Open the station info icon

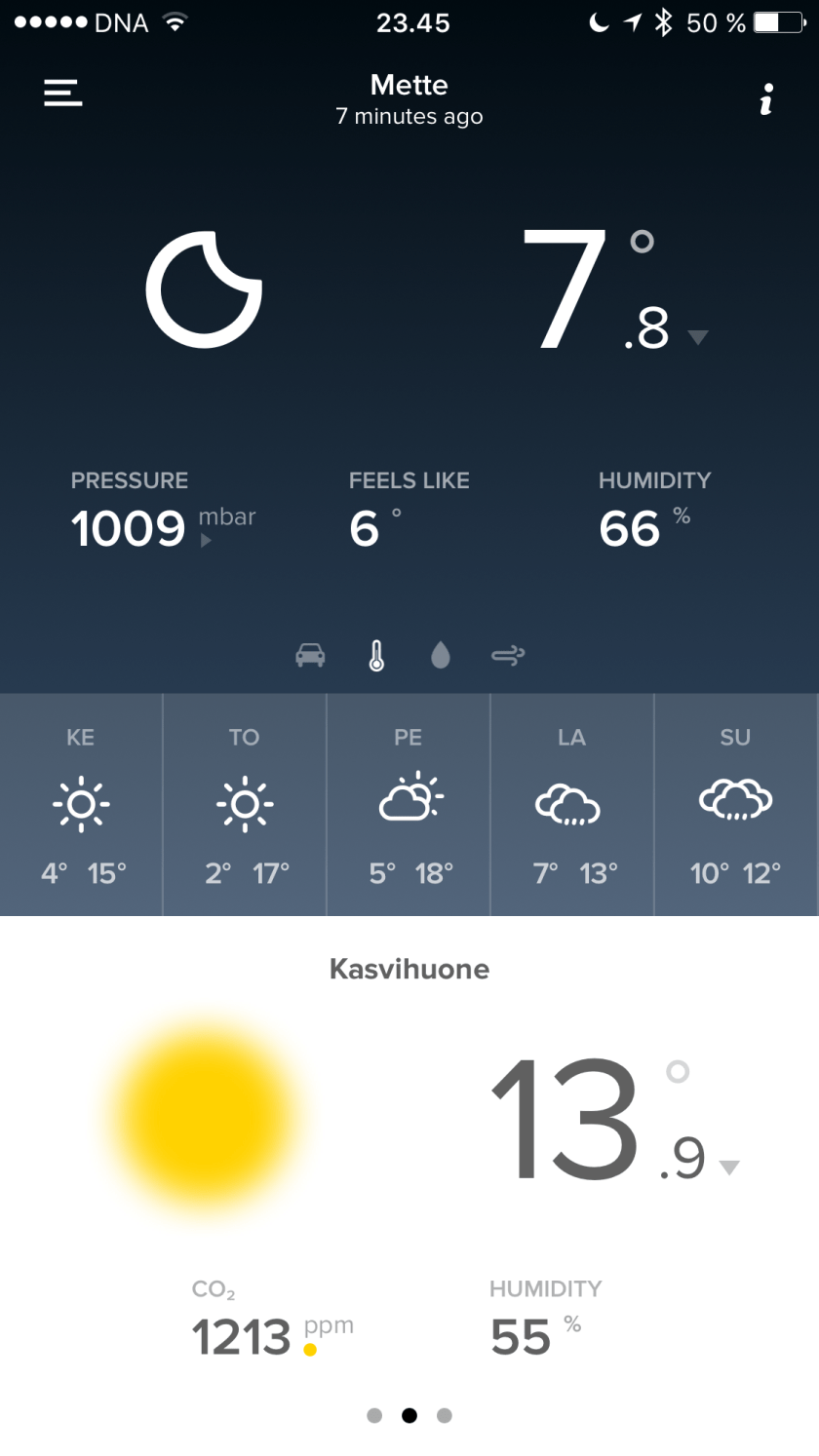pos(766,99)
